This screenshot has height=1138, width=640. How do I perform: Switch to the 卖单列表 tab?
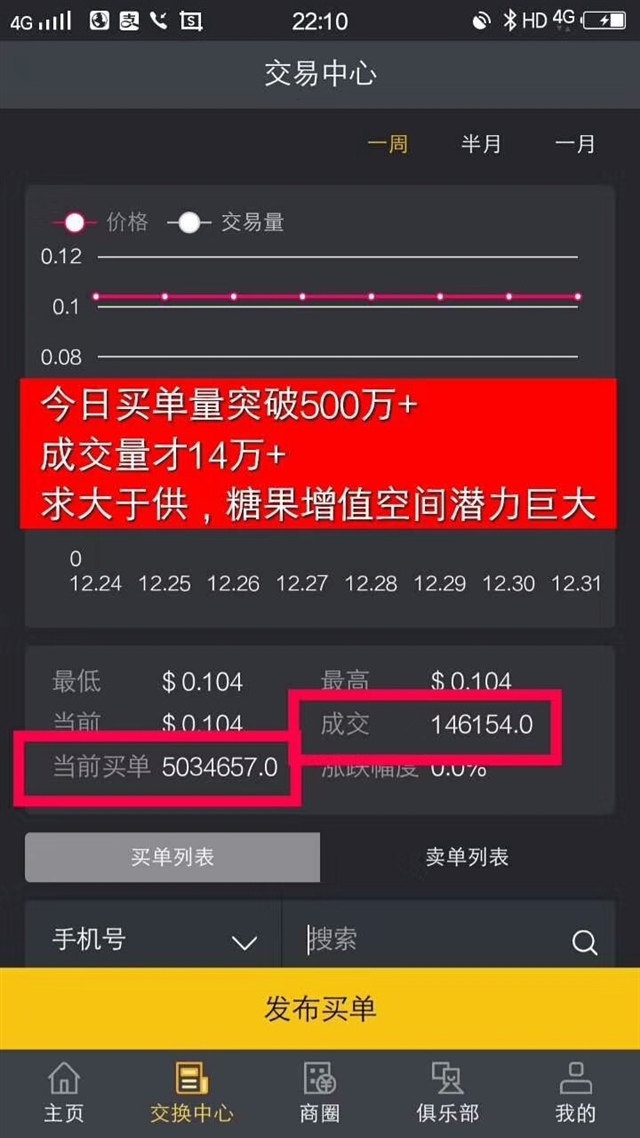tap(467, 857)
